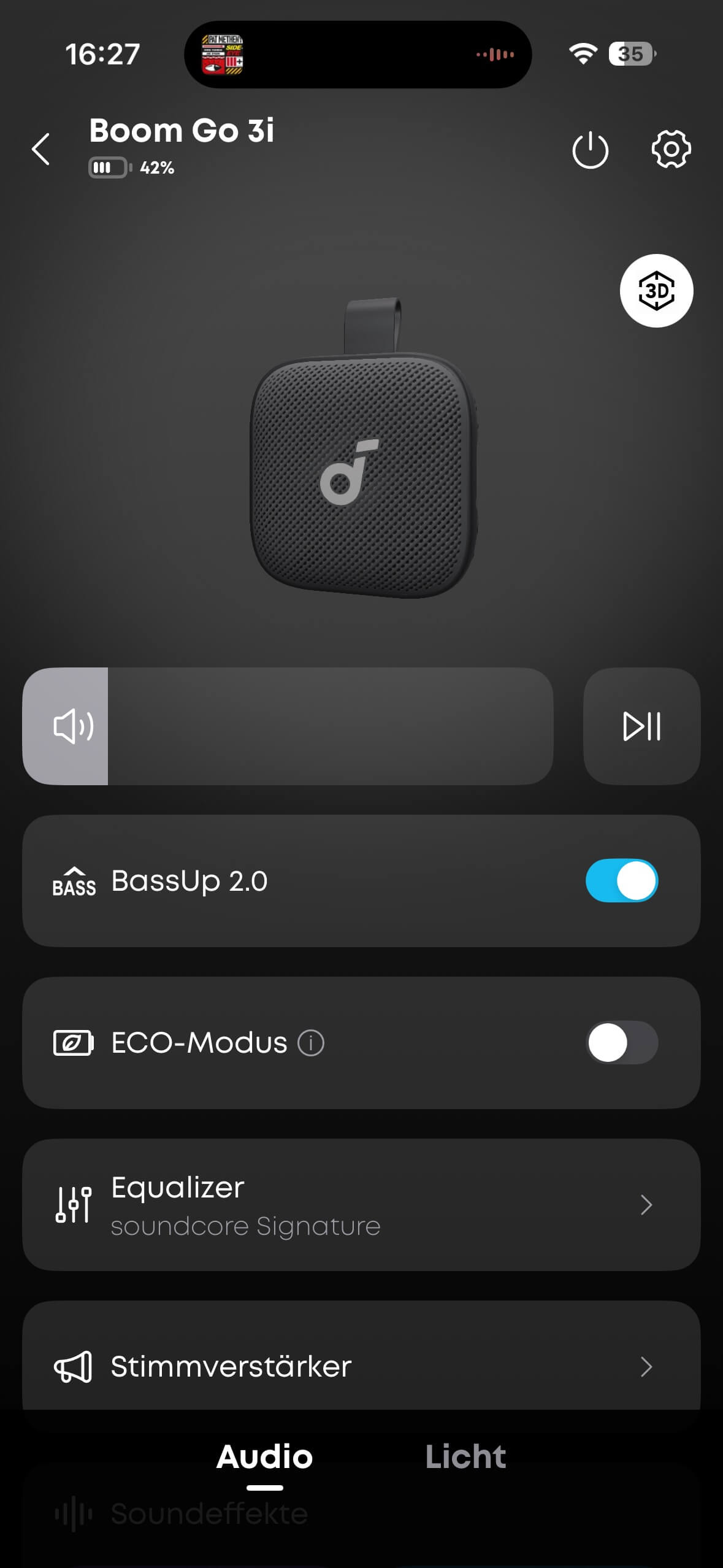Open the speaker settings gear
This screenshot has width=723, height=1568.
coord(671,149)
